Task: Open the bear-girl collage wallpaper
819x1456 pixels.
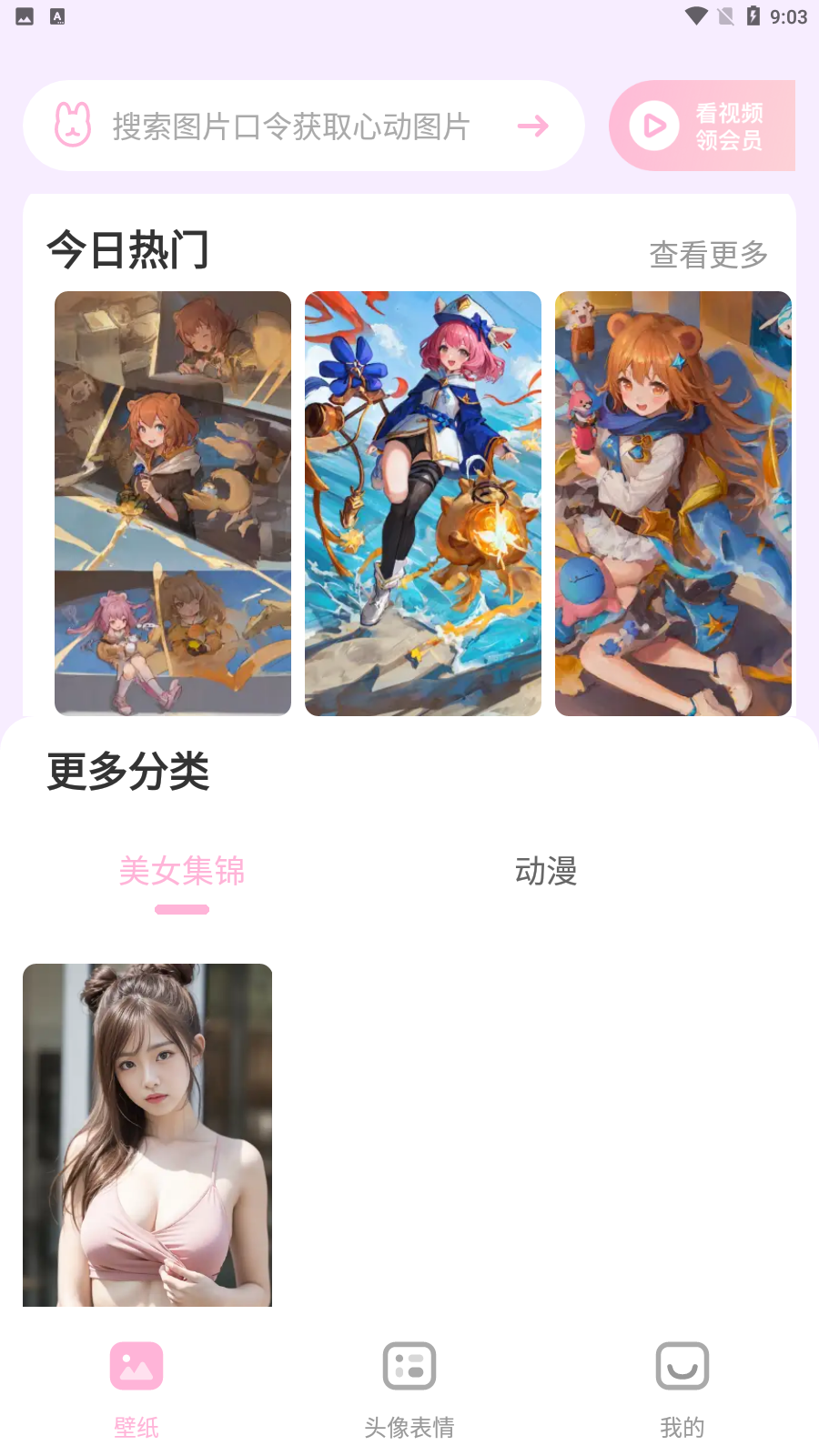Action: tap(173, 503)
